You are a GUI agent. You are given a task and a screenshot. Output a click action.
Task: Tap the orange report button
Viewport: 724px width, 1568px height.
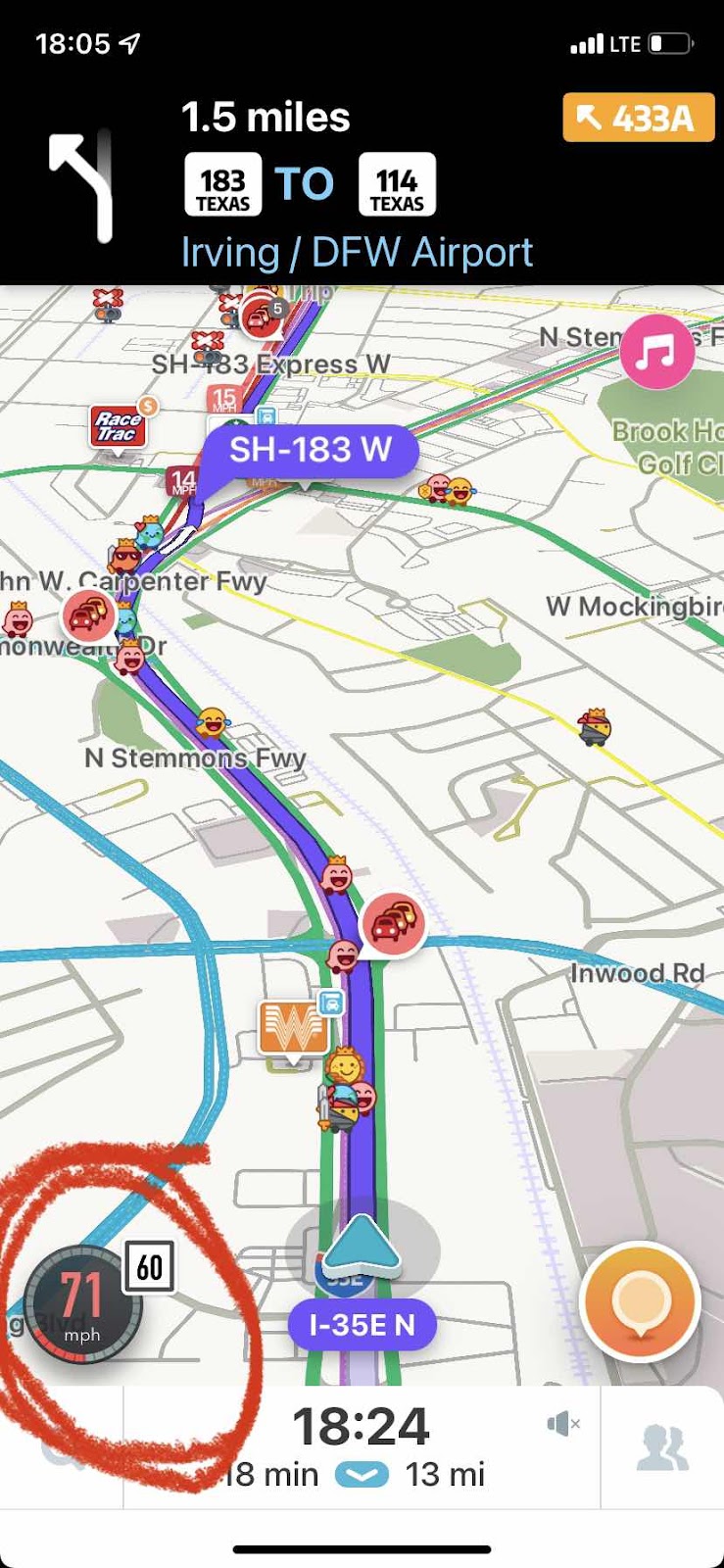[640, 1302]
